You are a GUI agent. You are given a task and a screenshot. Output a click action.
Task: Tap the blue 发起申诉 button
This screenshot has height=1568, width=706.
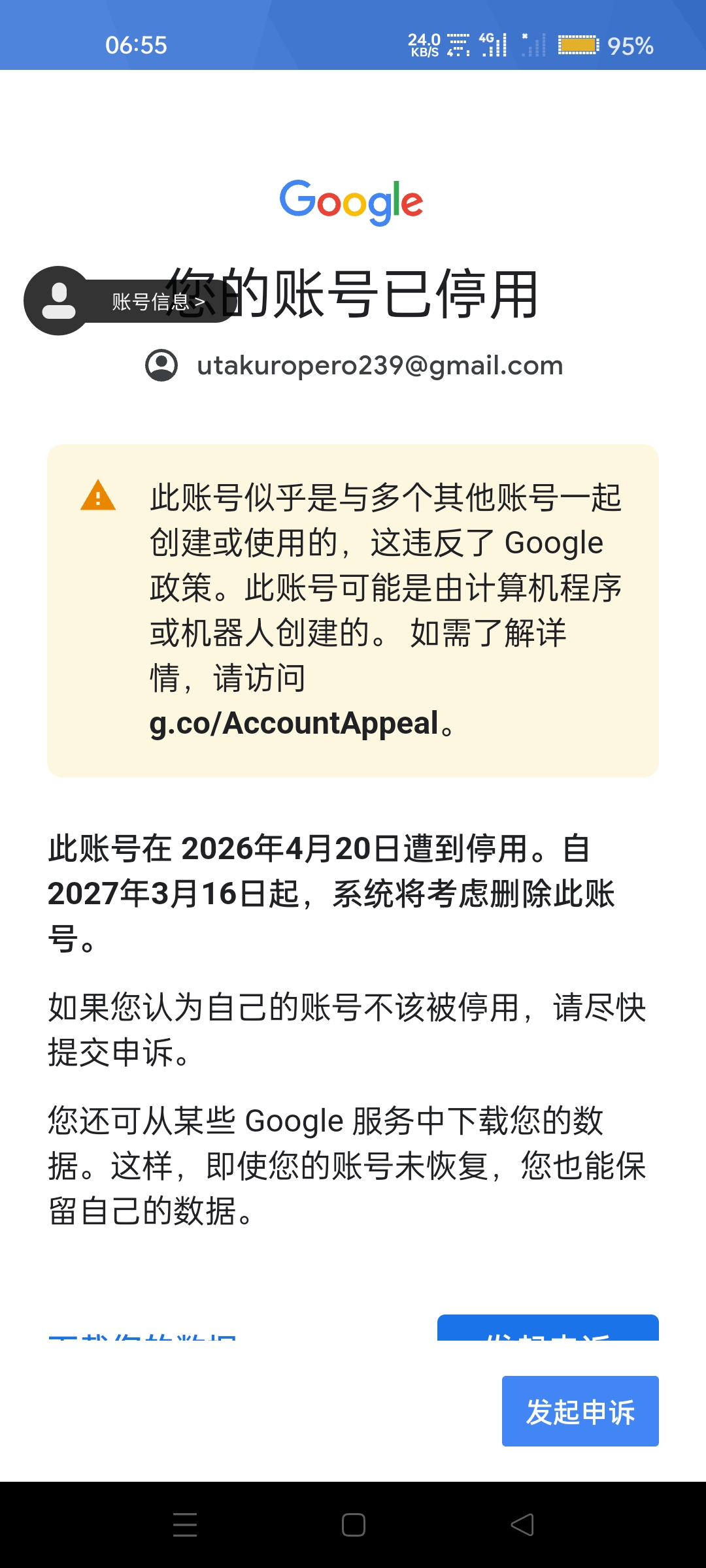click(580, 1411)
